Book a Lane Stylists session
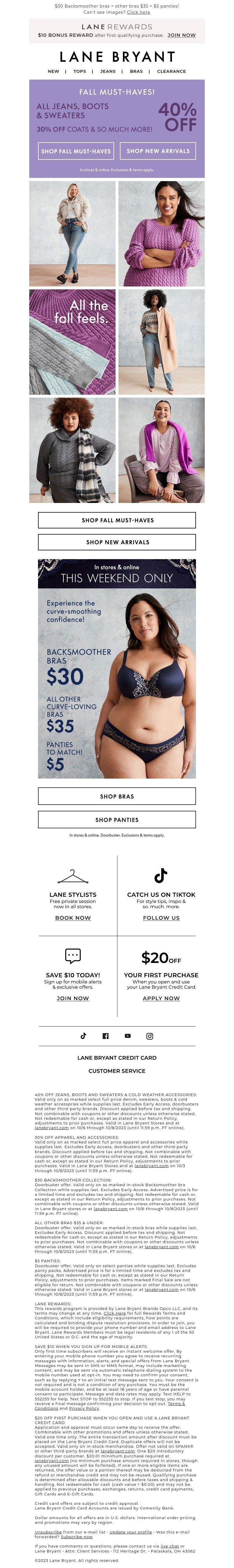The height and width of the screenshot is (1568, 234). coord(73,917)
